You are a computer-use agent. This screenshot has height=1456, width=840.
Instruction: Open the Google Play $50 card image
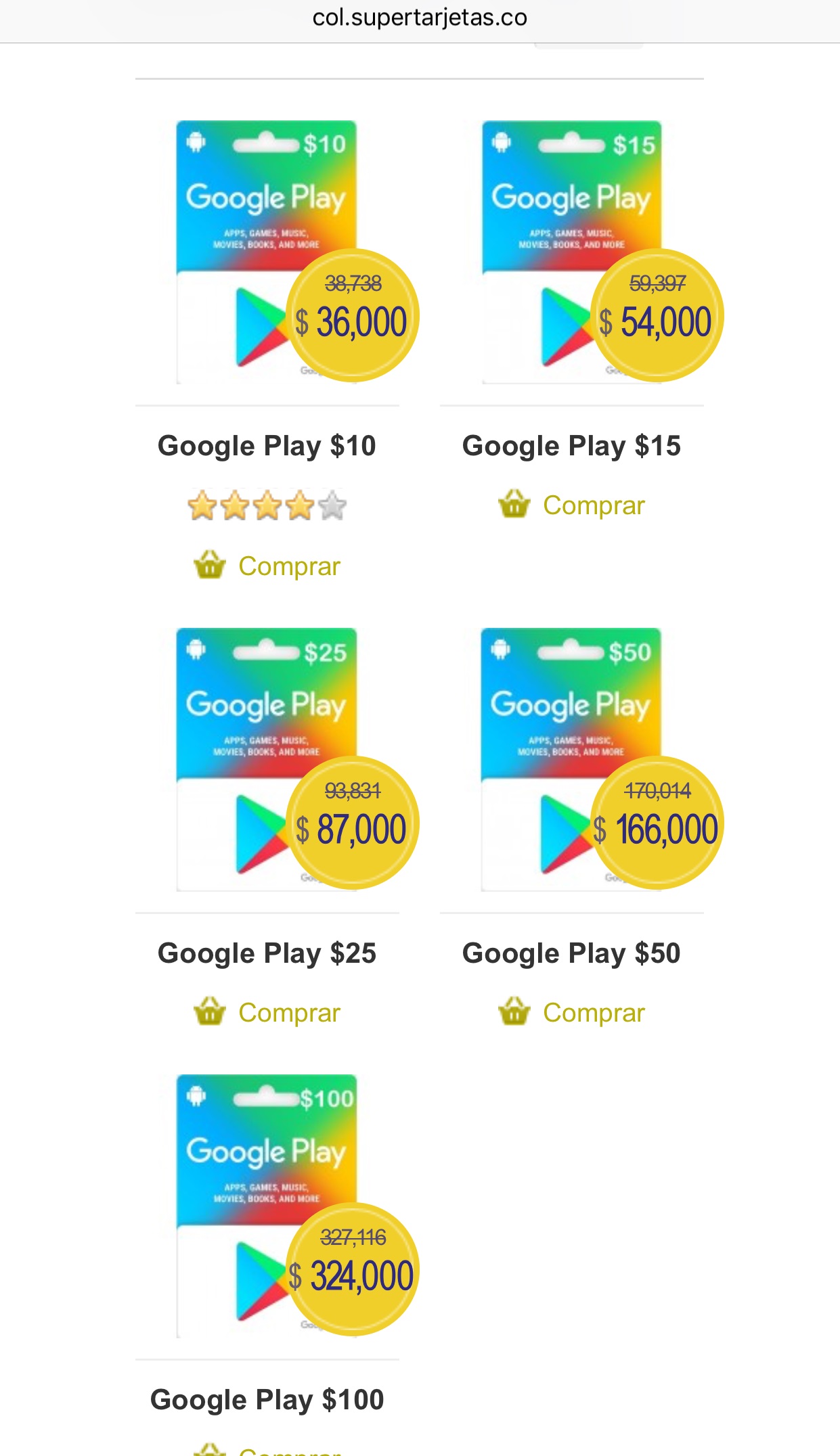[x=571, y=759]
